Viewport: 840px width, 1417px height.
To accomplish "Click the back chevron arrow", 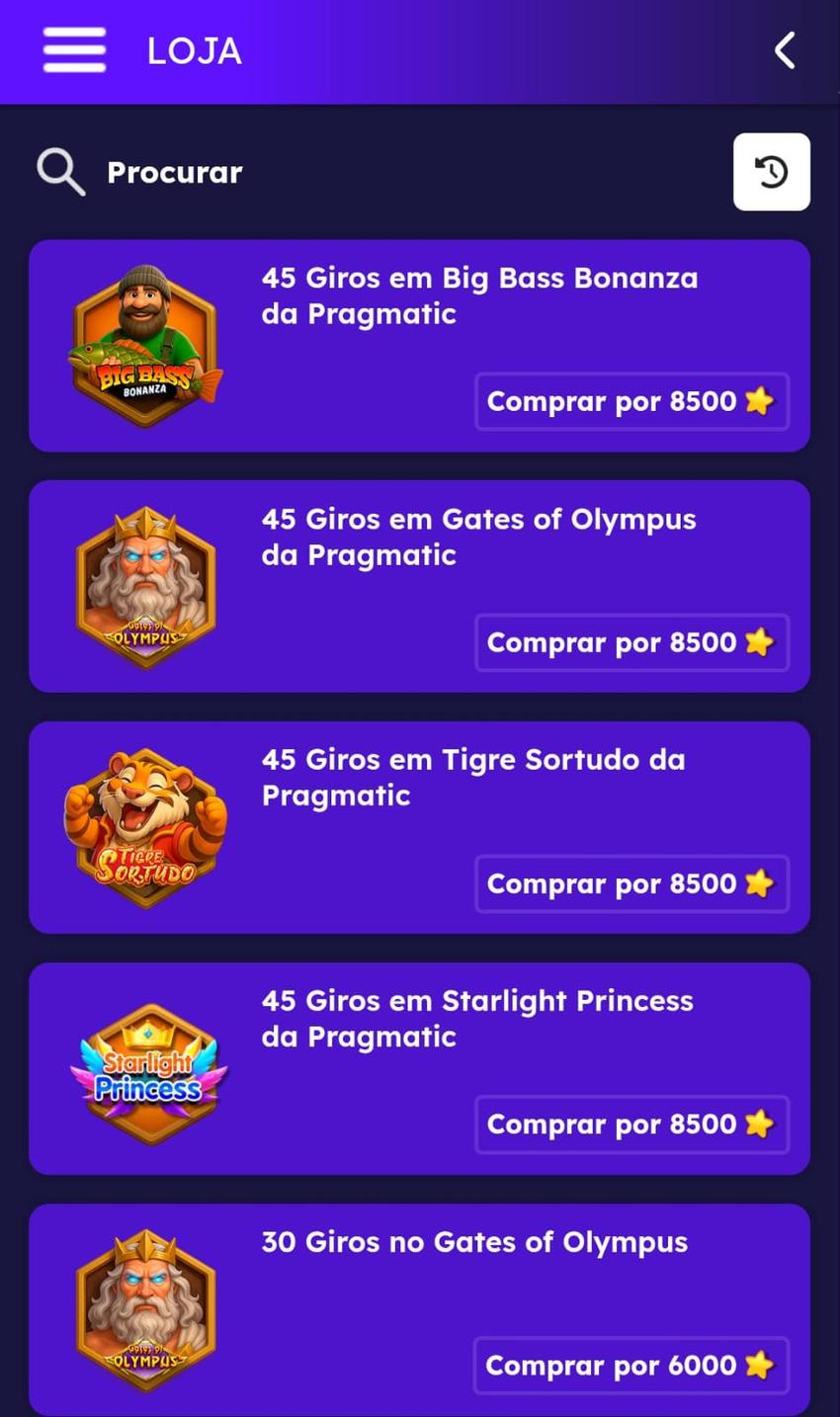I will (x=784, y=50).
